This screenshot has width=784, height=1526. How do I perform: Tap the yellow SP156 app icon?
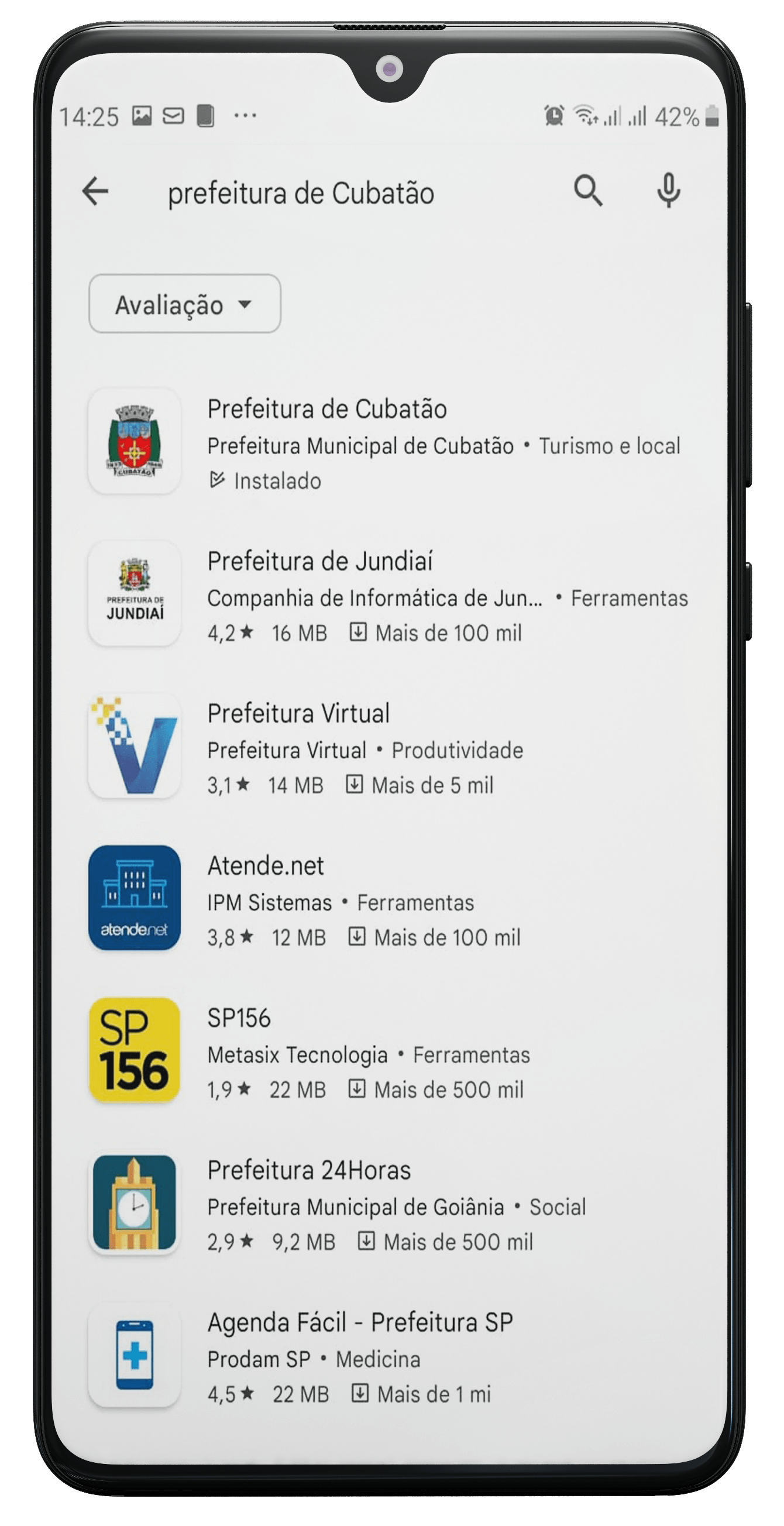coord(135,1050)
